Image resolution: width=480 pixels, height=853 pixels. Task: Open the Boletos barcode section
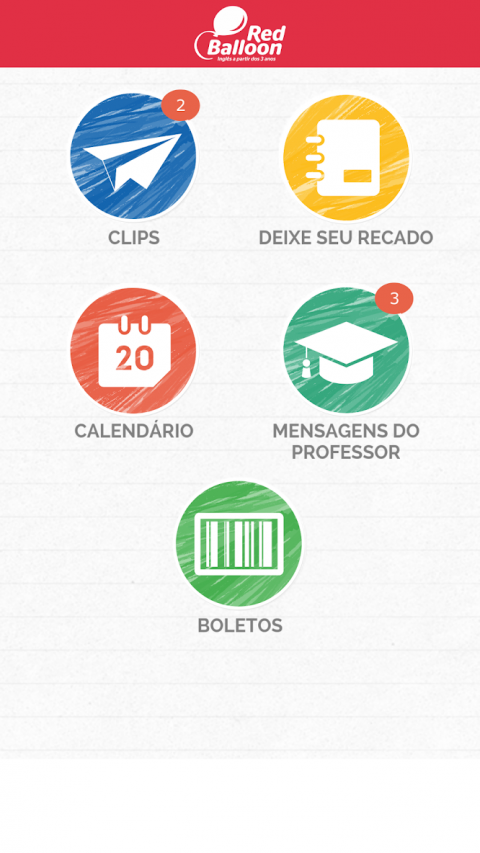[x=239, y=543]
